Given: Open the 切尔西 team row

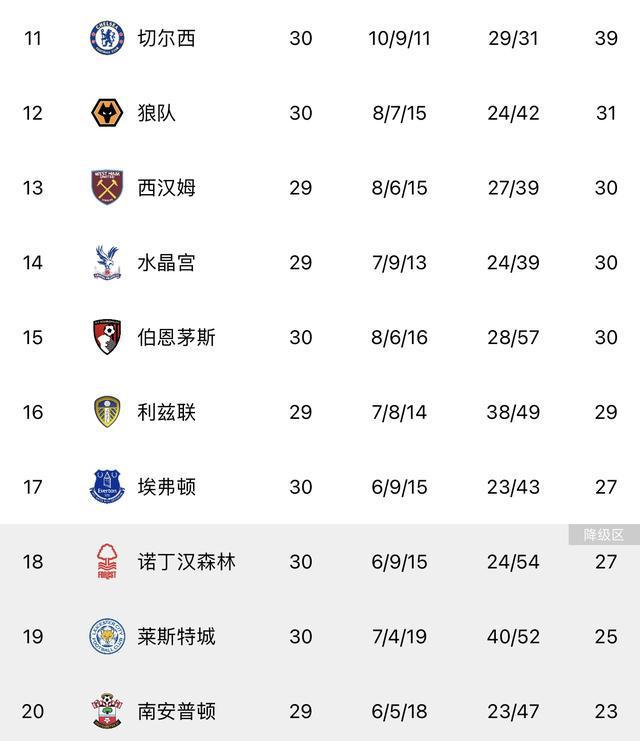Looking at the screenshot, I should (x=166, y=38).
